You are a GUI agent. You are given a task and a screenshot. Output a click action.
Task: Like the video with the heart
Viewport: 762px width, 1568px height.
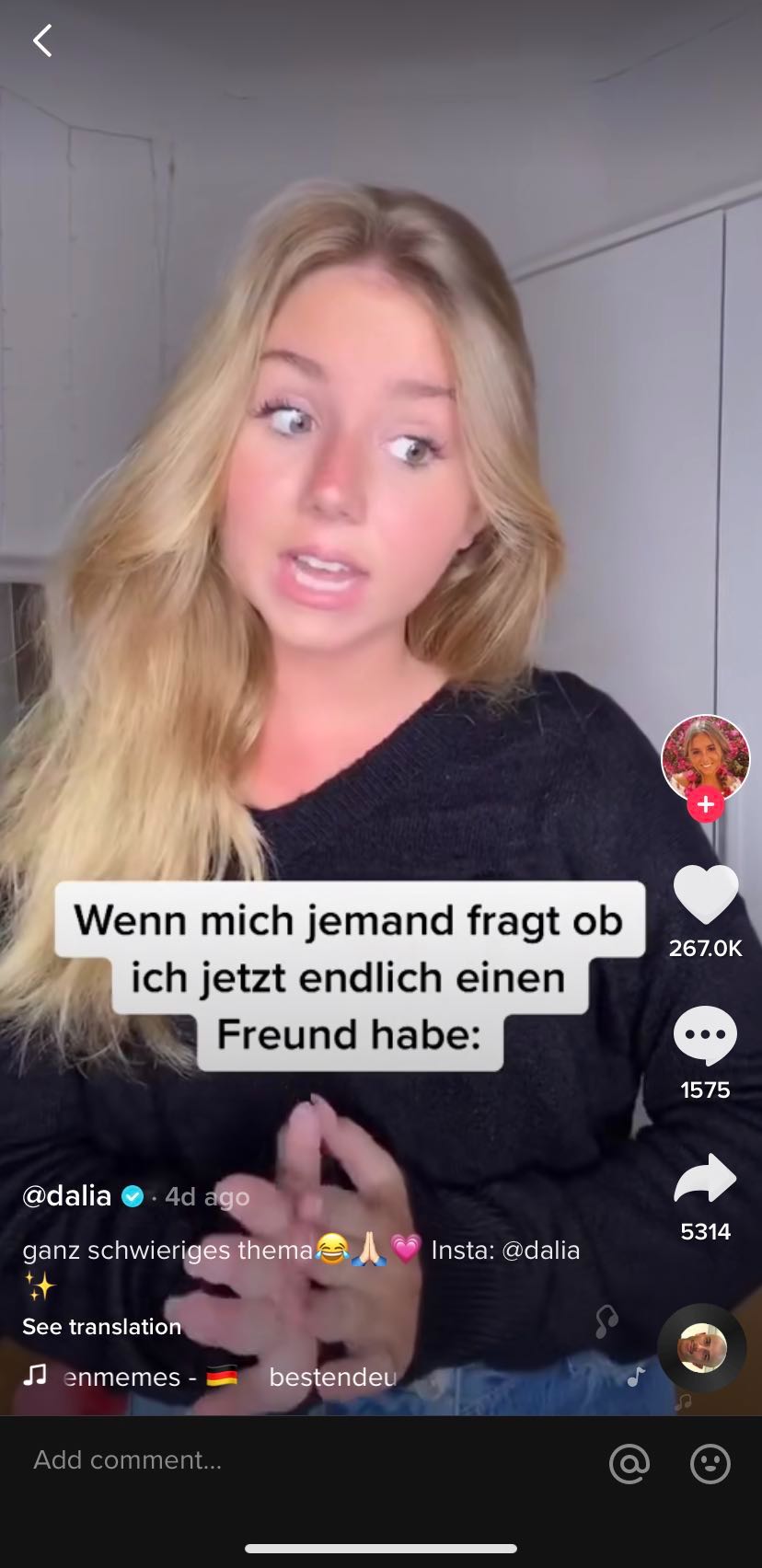(x=705, y=894)
